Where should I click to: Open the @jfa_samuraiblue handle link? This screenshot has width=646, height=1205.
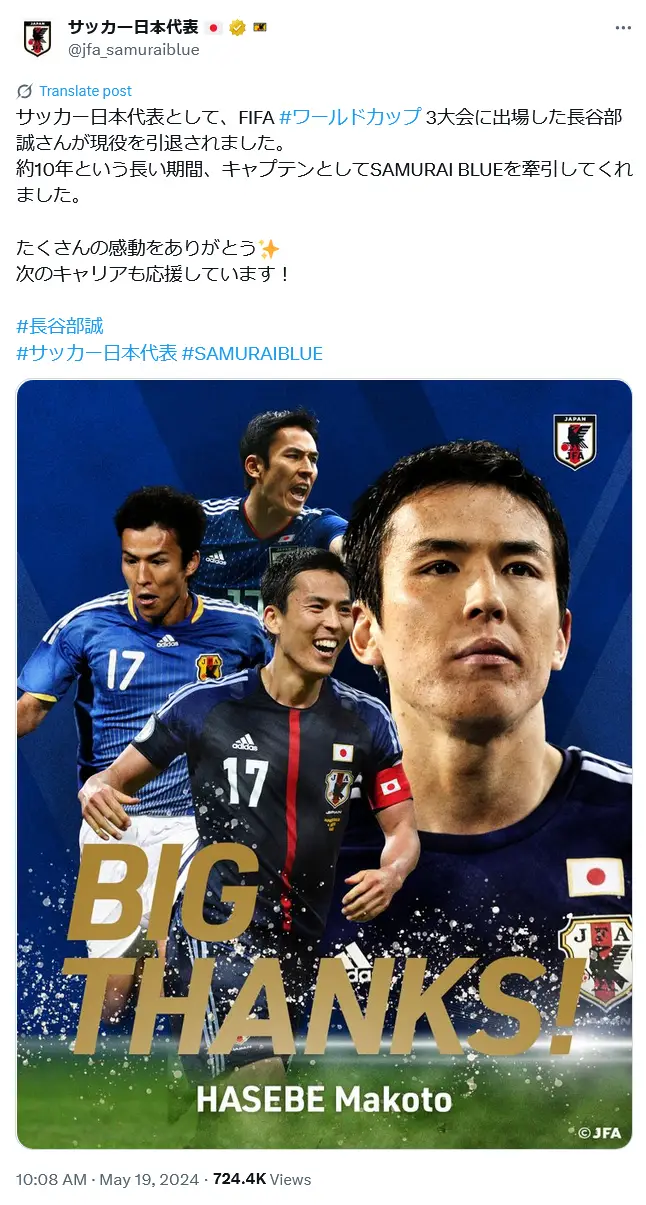pos(133,49)
